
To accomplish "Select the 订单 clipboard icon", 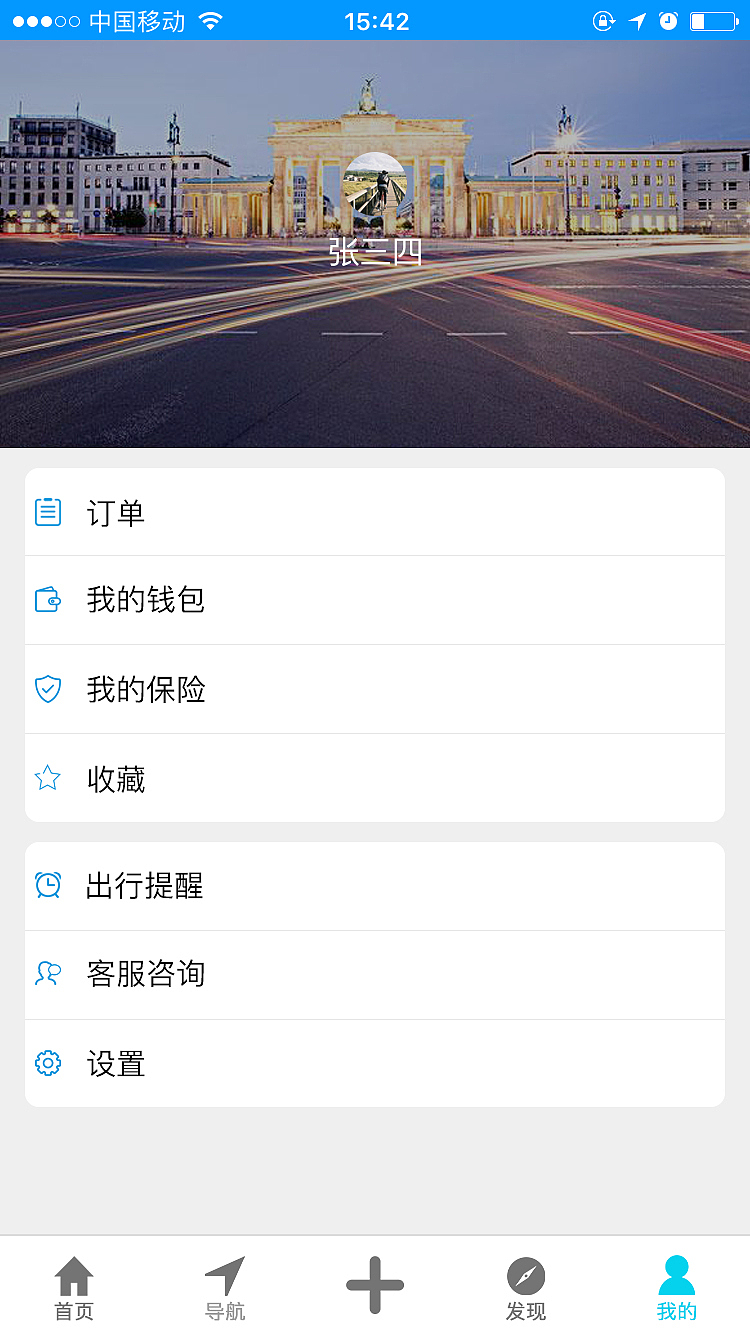I will pos(48,511).
